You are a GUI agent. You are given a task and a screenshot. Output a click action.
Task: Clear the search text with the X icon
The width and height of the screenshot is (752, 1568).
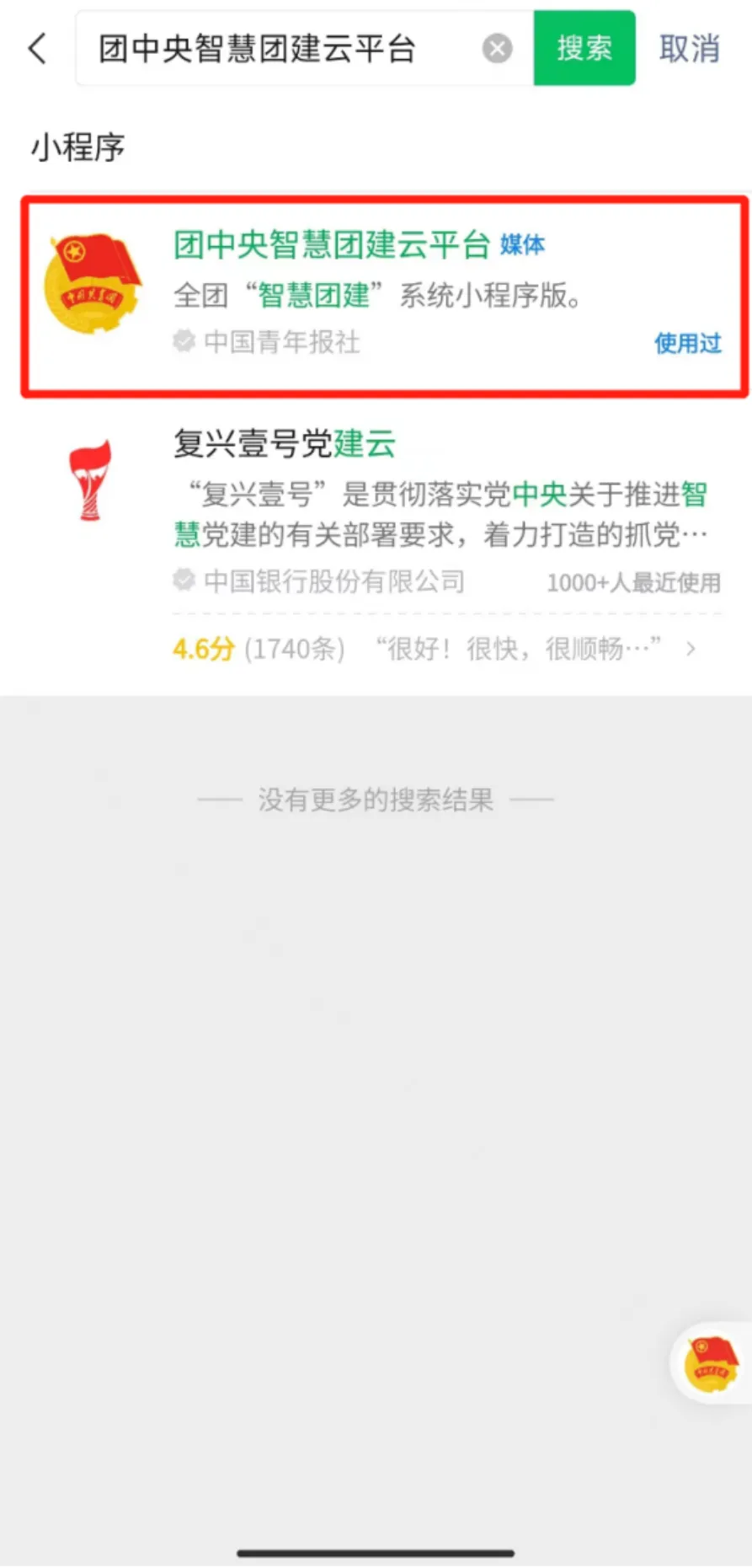[x=496, y=49]
